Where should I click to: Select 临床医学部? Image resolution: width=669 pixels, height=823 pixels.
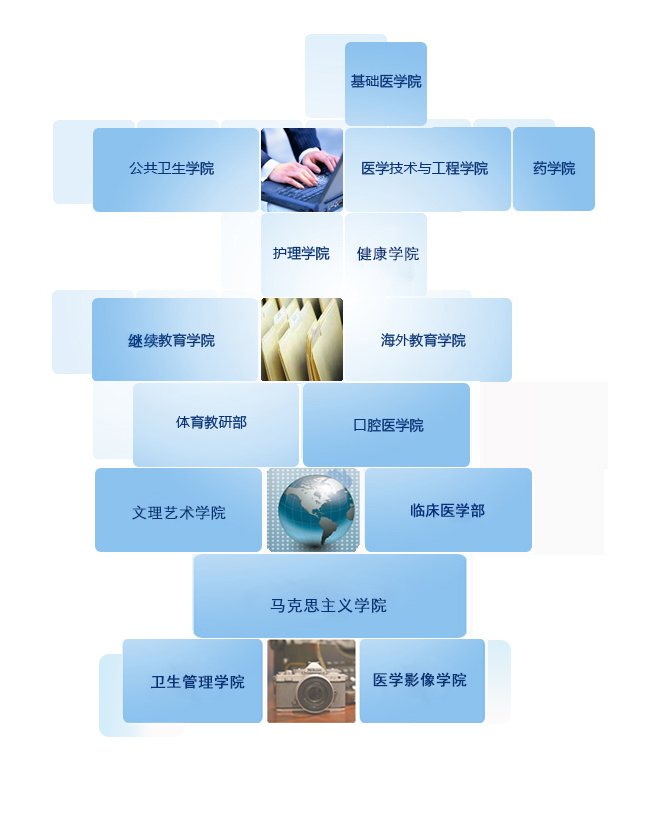447,510
